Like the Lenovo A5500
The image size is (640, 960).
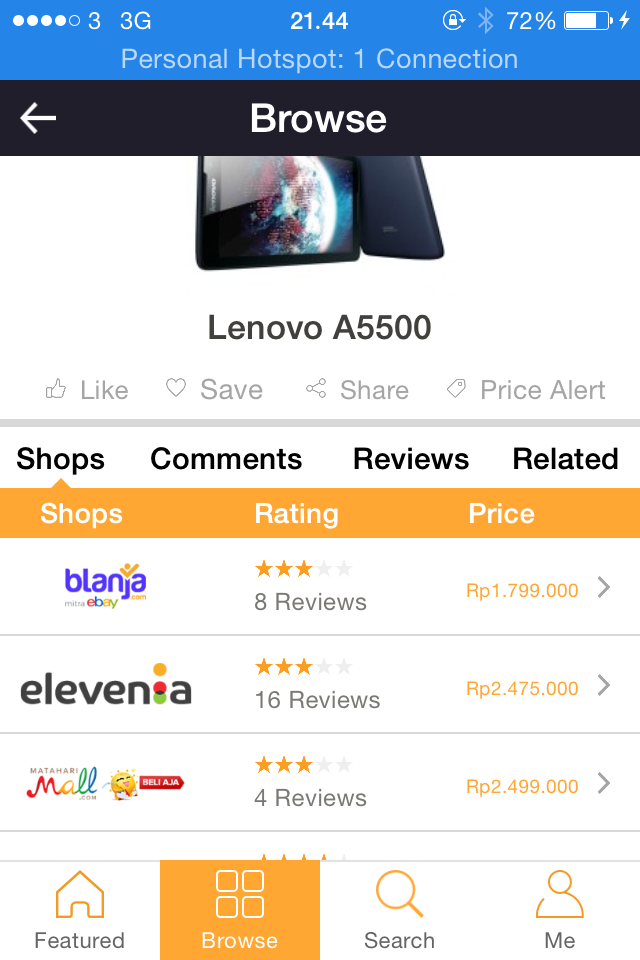click(x=88, y=390)
